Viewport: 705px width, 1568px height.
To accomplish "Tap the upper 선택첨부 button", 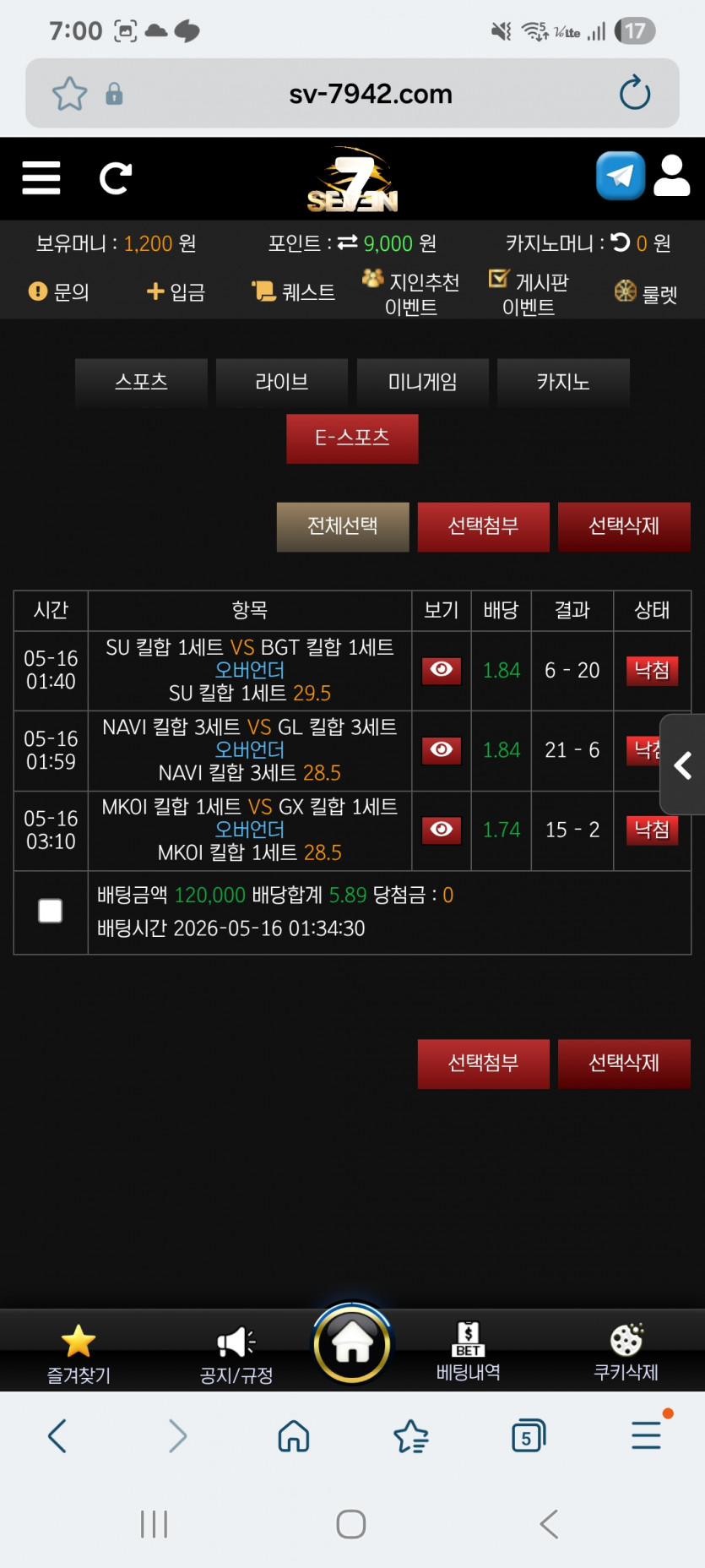I will [483, 526].
